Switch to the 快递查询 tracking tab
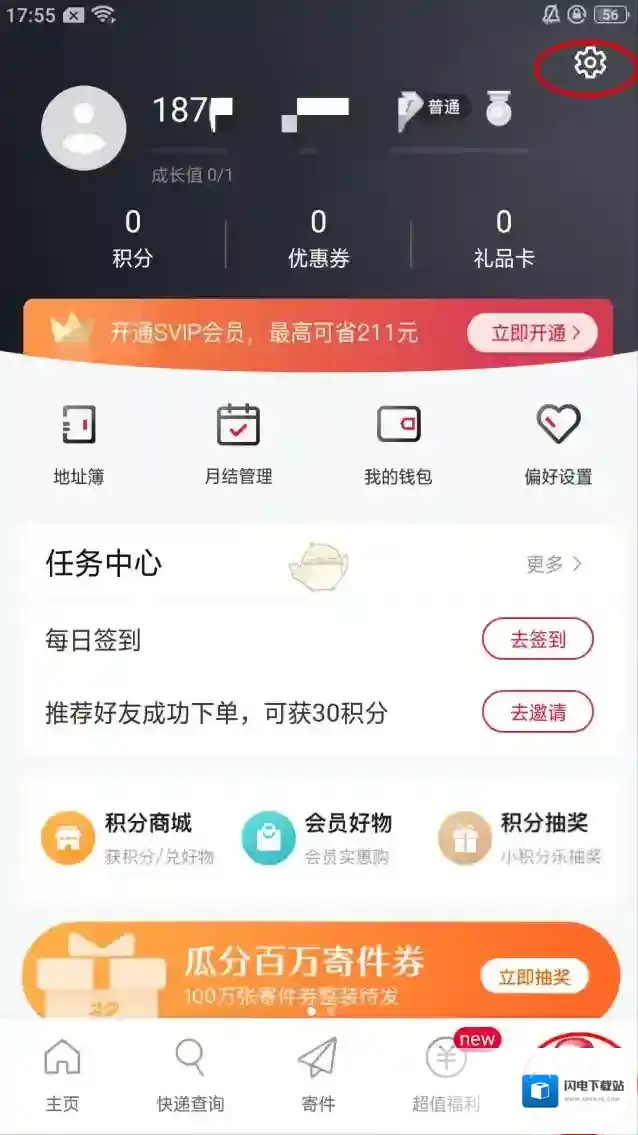 [190, 1075]
